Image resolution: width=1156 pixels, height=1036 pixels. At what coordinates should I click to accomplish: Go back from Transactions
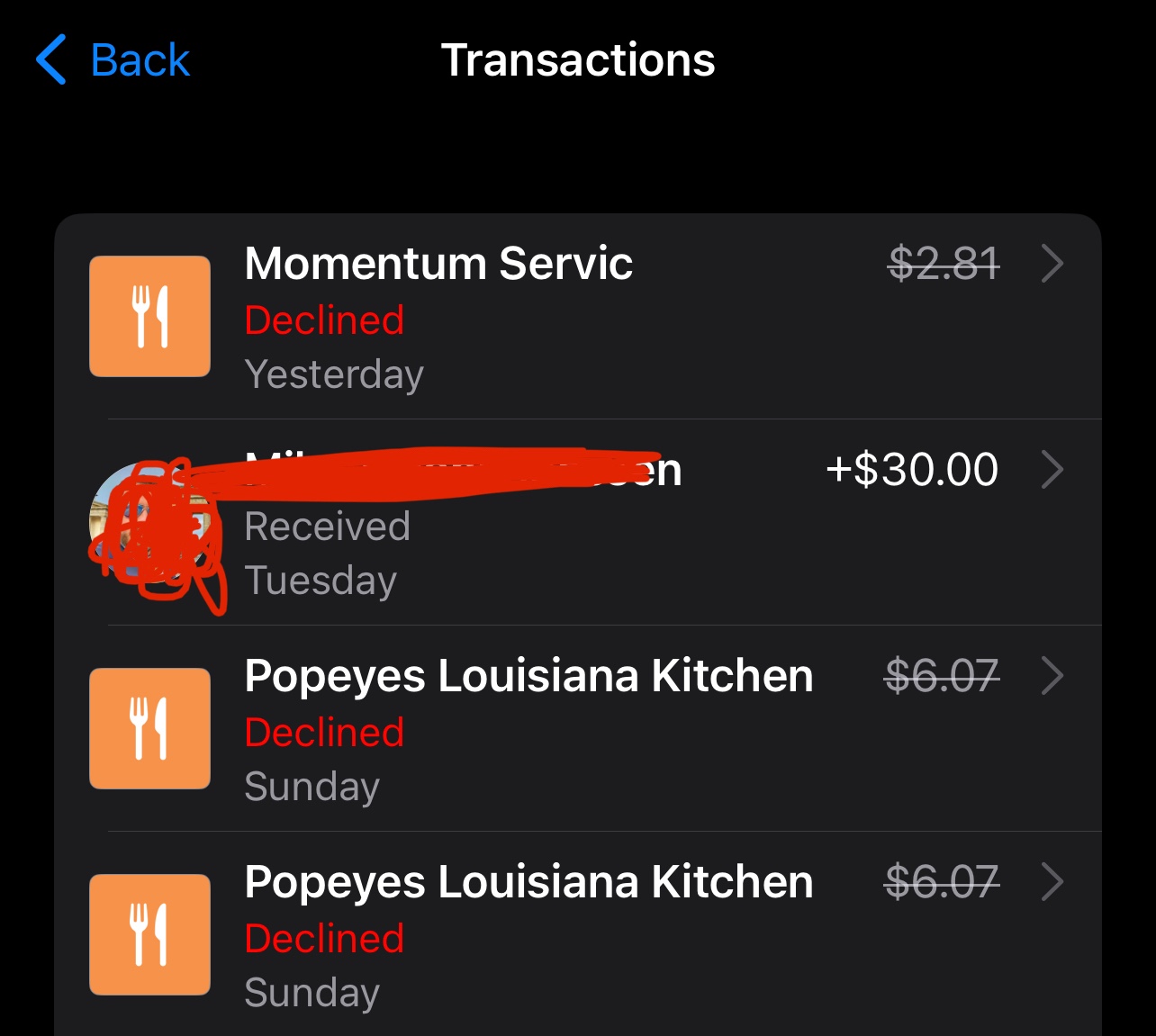pyautogui.click(x=114, y=60)
